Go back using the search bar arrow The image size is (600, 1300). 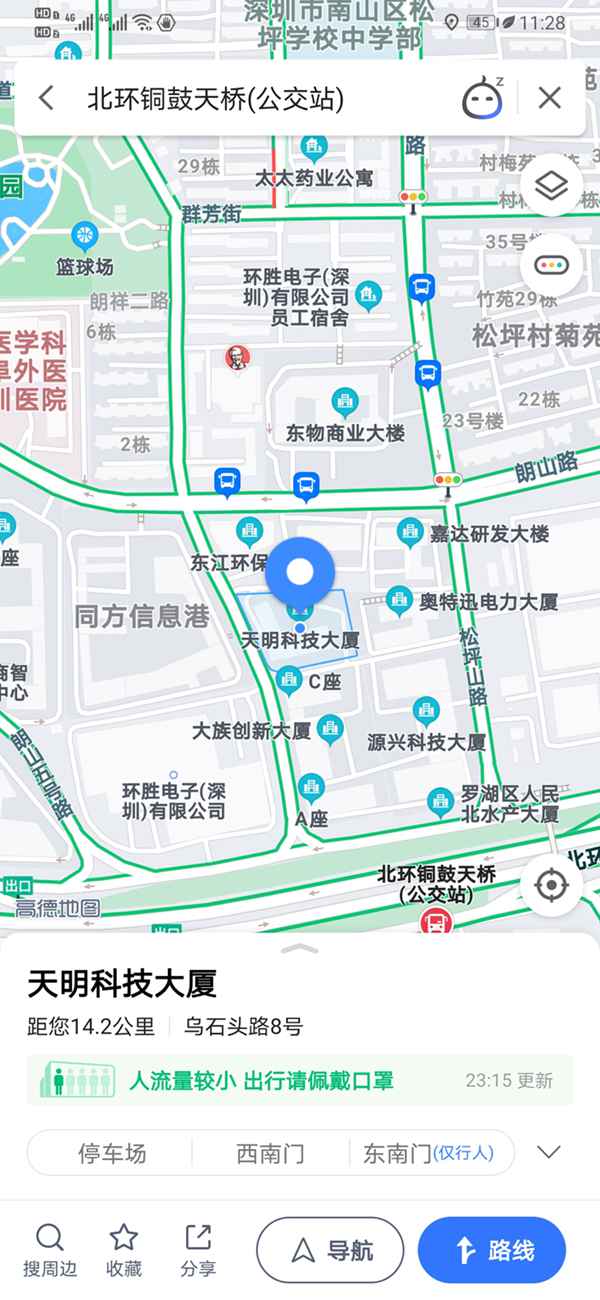(46, 98)
